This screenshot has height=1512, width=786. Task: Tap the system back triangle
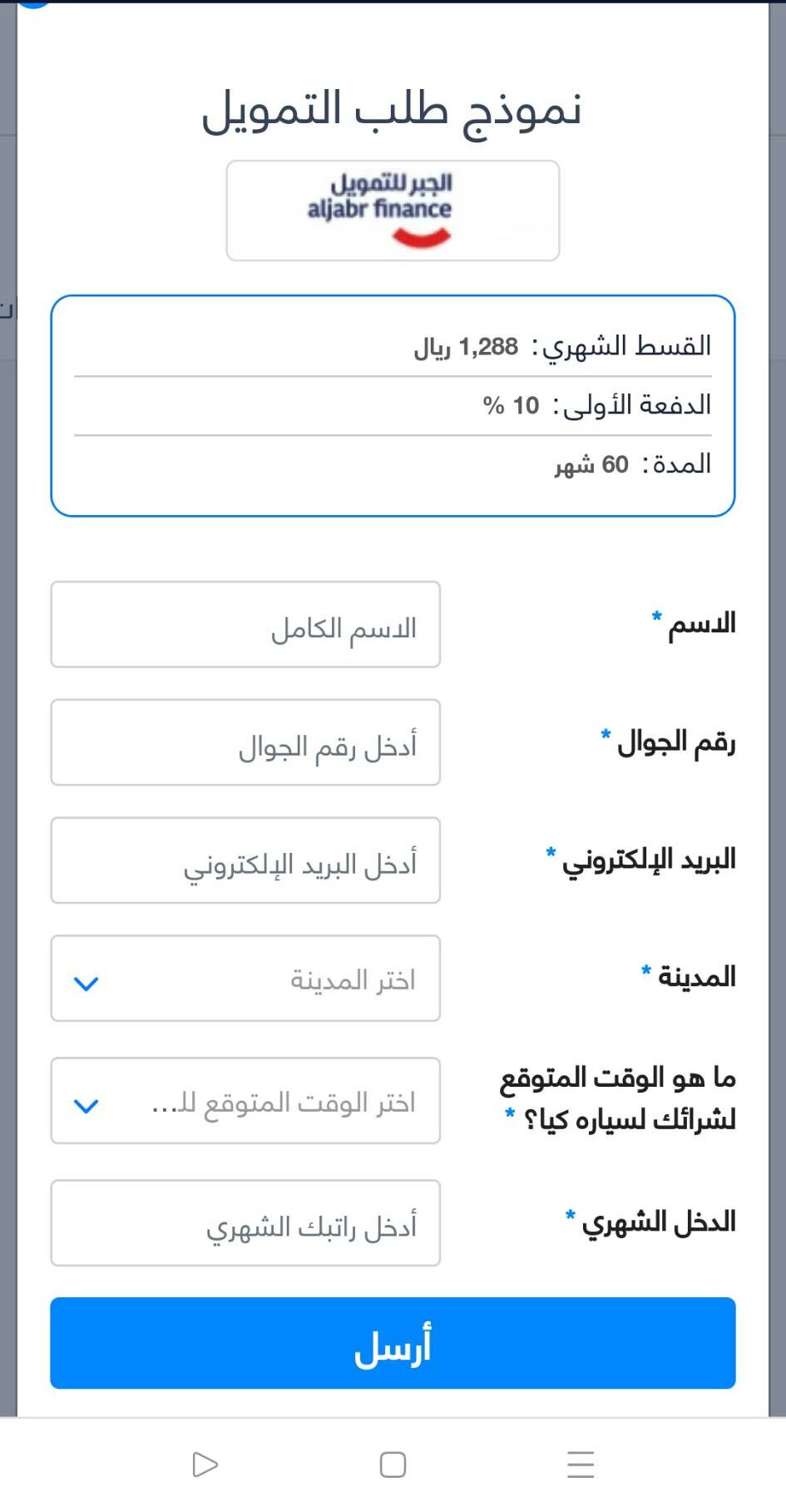[205, 1465]
